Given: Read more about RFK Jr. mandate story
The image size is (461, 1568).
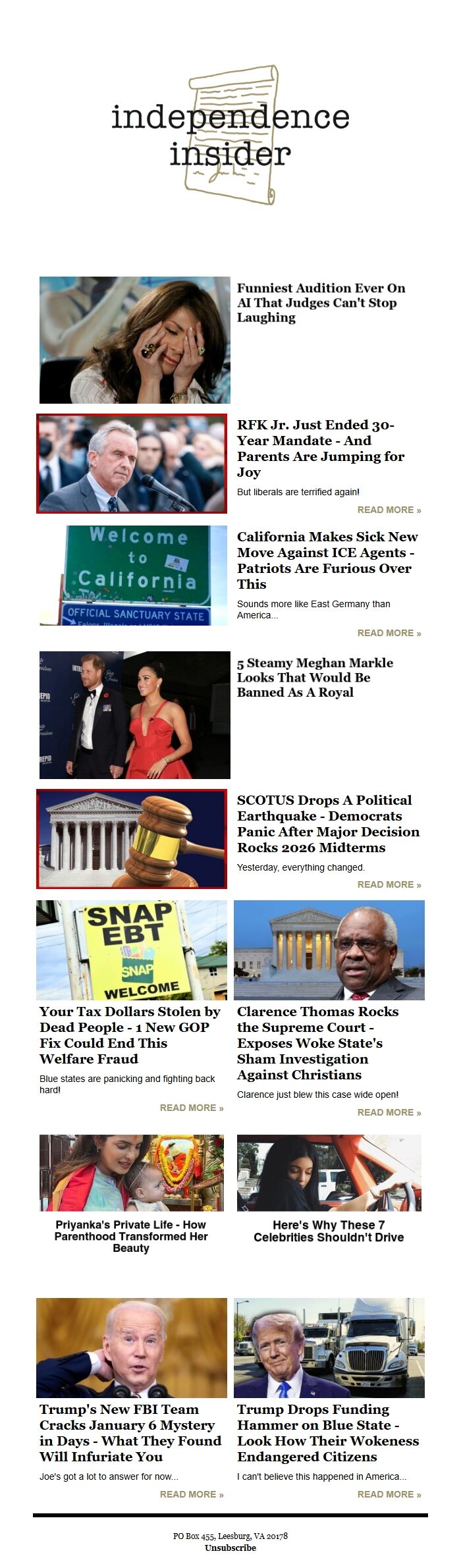Looking at the screenshot, I should [x=389, y=510].
